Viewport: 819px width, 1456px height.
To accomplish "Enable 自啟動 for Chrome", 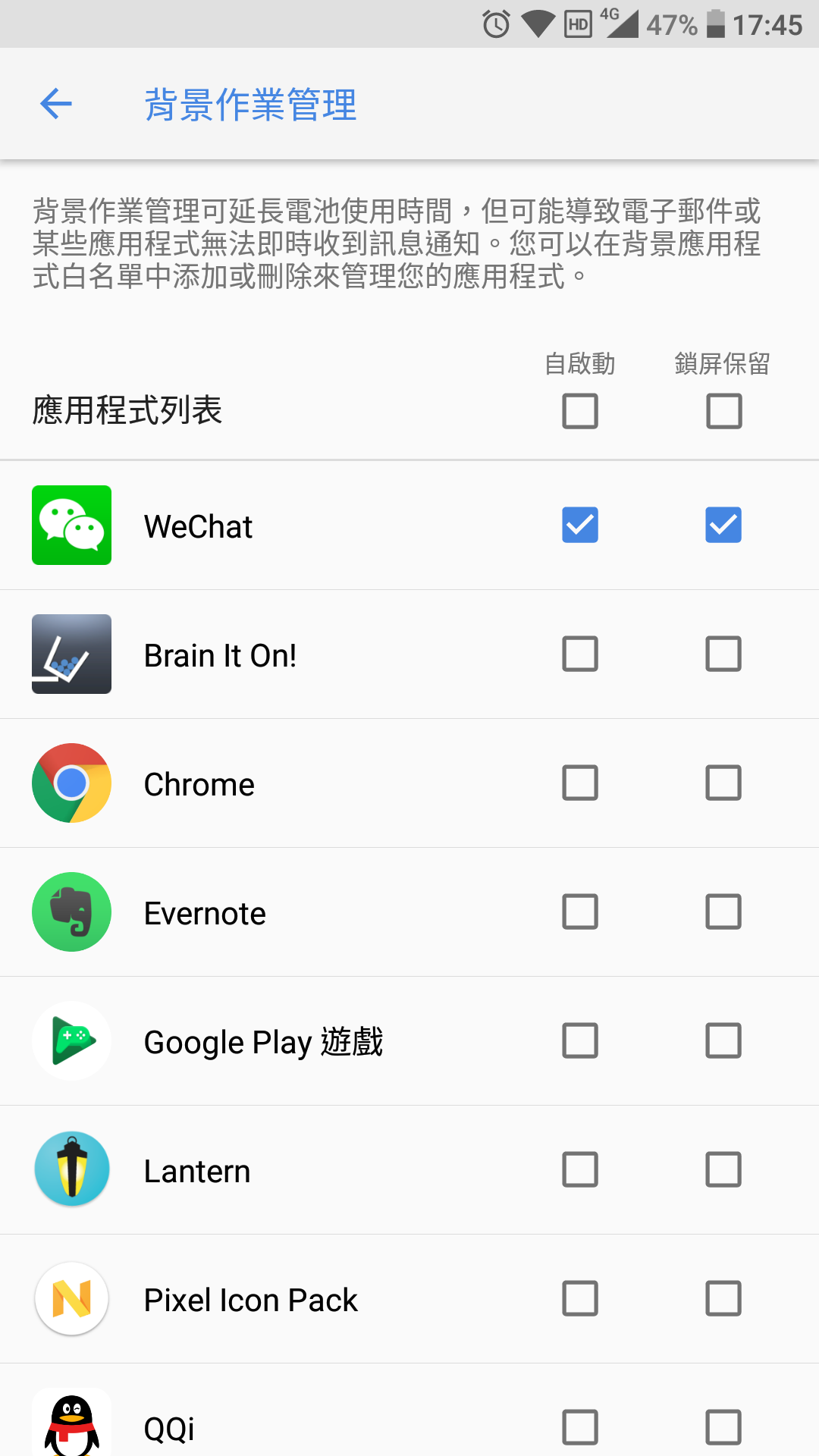I will pos(580,783).
